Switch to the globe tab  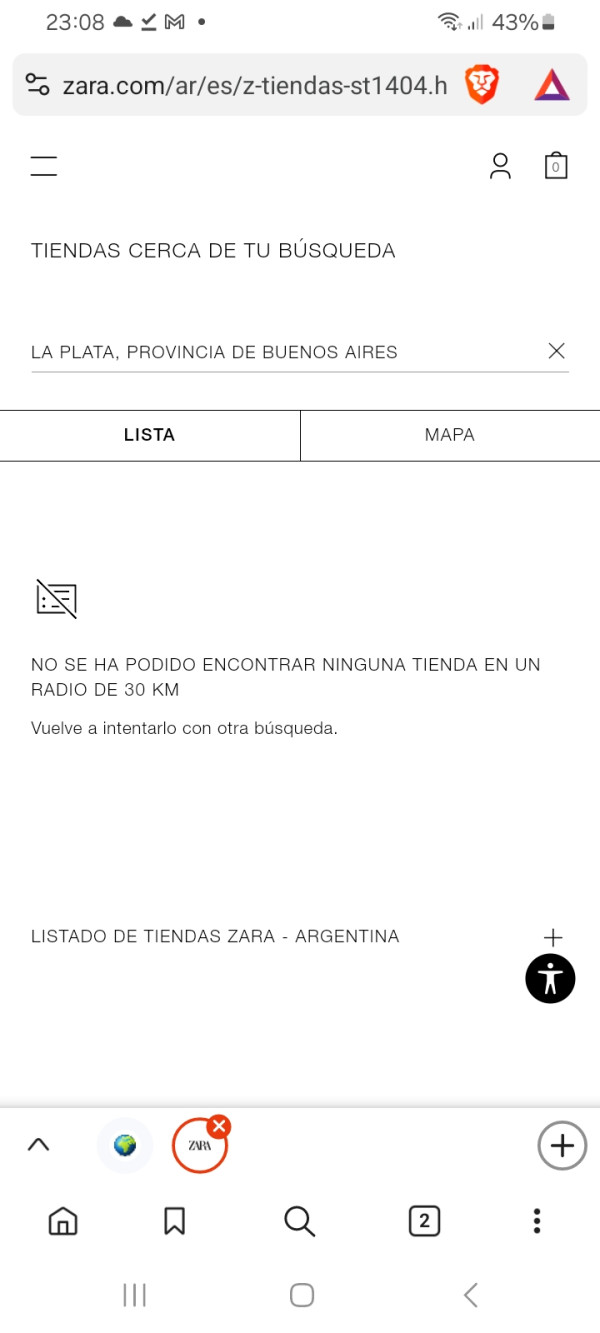[x=125, y=1145]
